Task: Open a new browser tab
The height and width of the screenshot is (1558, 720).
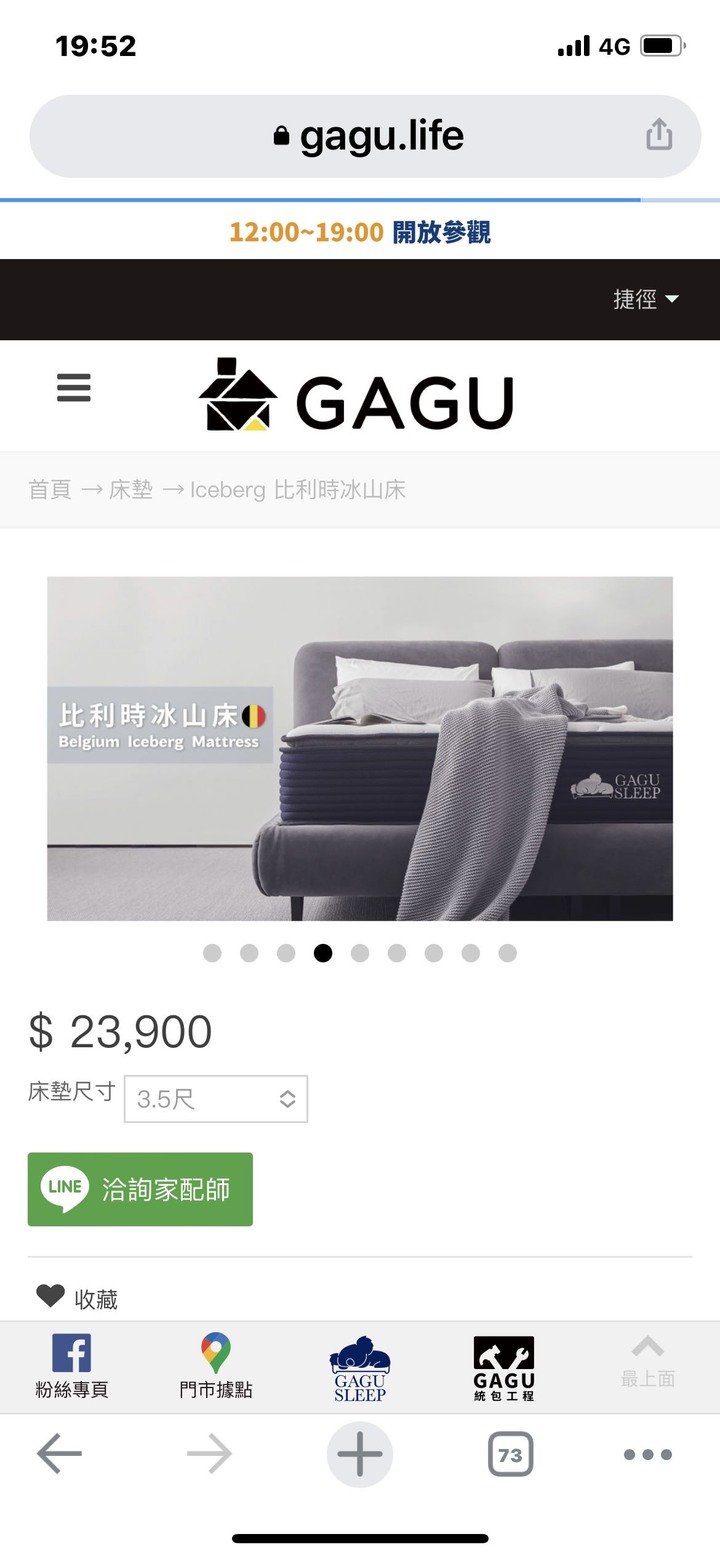Action: [x=360, y=1454]
